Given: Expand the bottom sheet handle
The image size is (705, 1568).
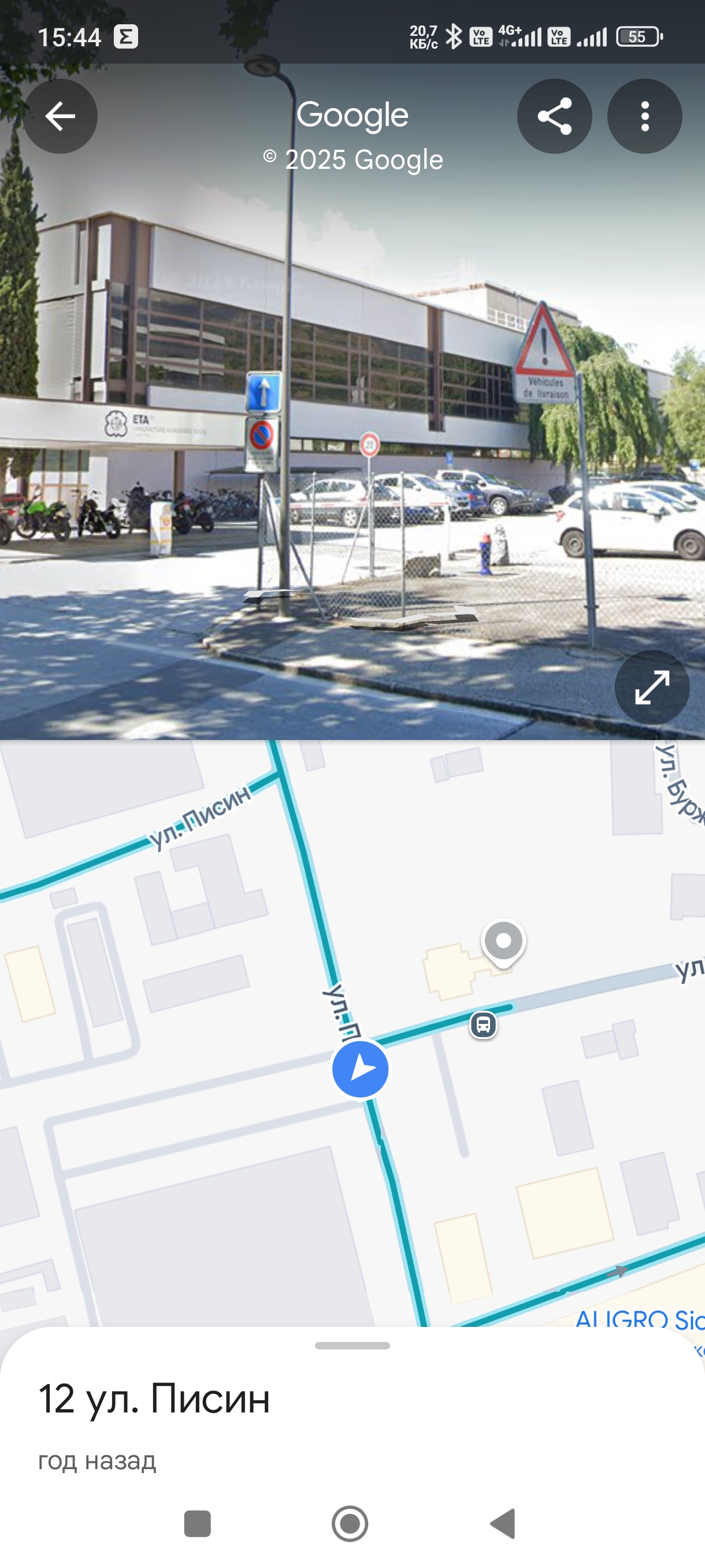Looking at the screenshot, I should 352,1346.
